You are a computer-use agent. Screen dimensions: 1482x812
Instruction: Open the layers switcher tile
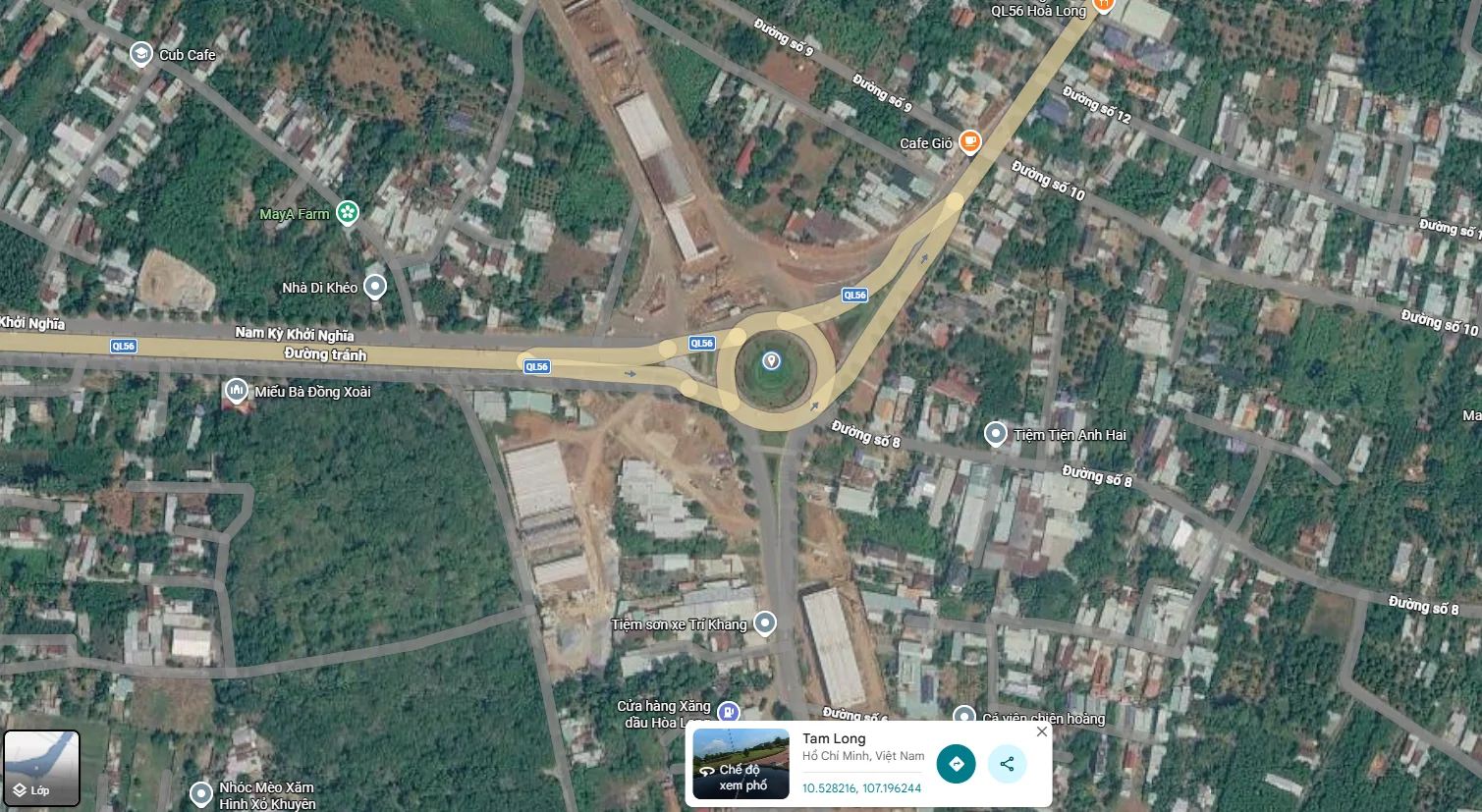click(x=41, y=769)
